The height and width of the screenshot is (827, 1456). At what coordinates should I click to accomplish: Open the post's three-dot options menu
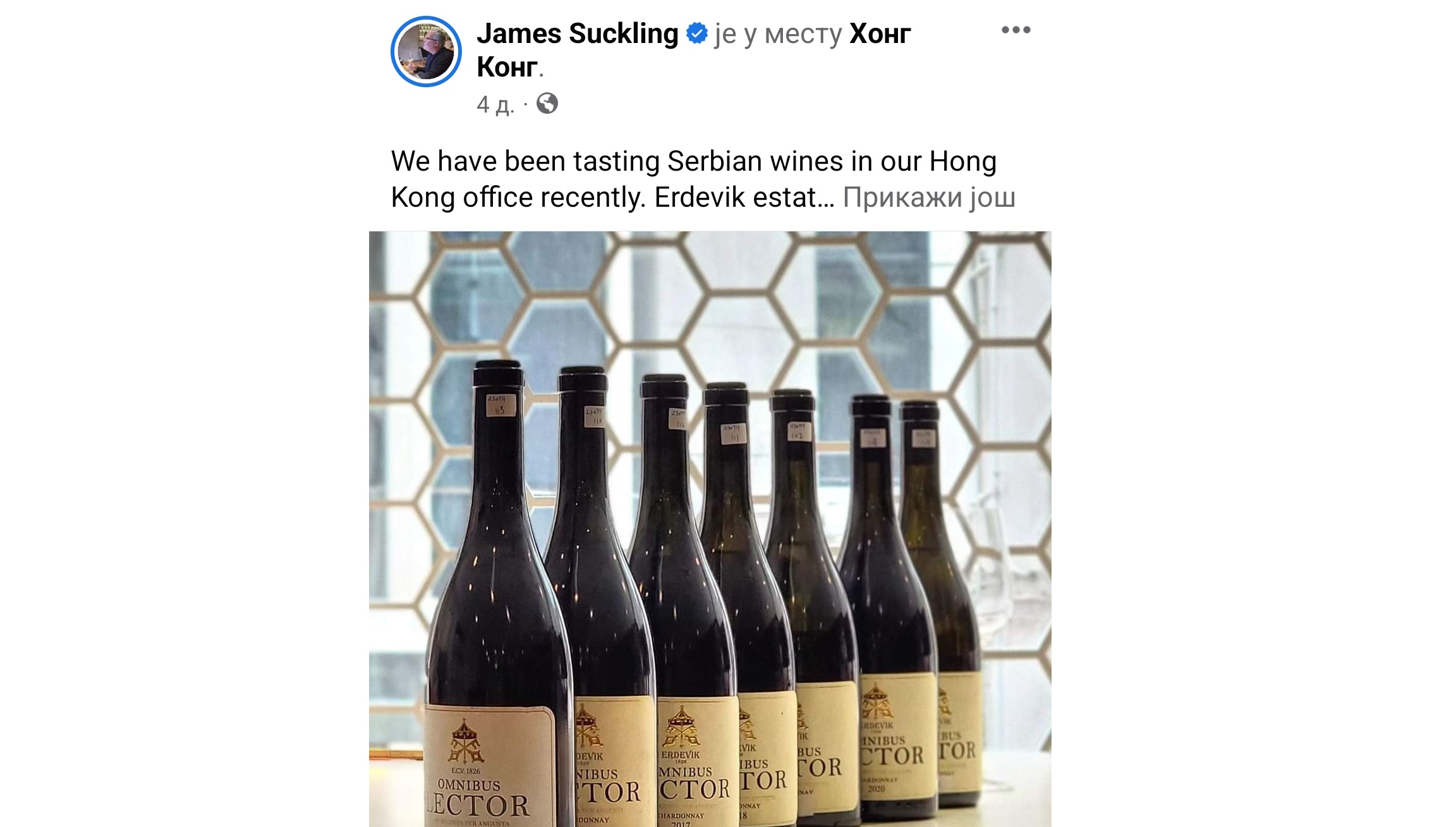1016,30
